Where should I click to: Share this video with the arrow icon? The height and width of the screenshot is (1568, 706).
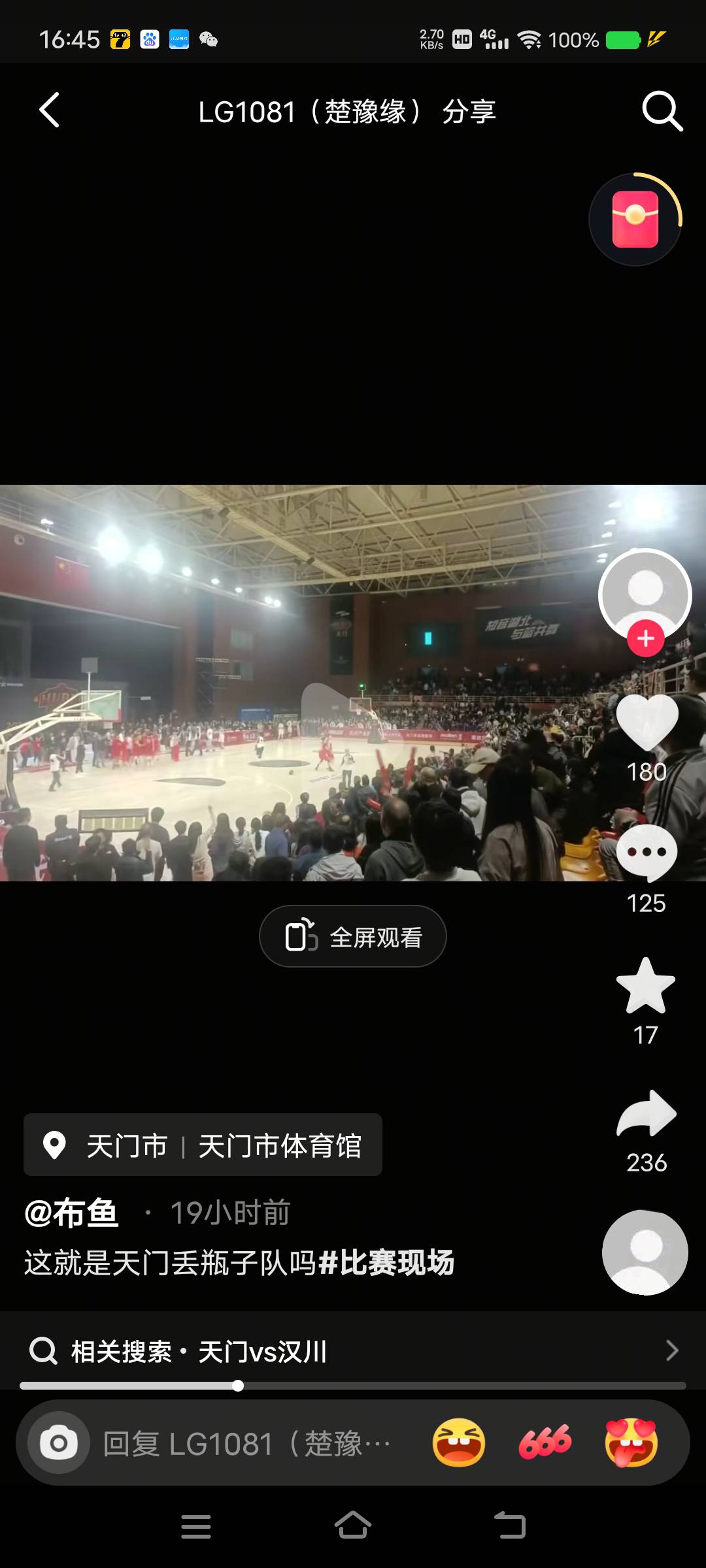tap(646, 1114)
